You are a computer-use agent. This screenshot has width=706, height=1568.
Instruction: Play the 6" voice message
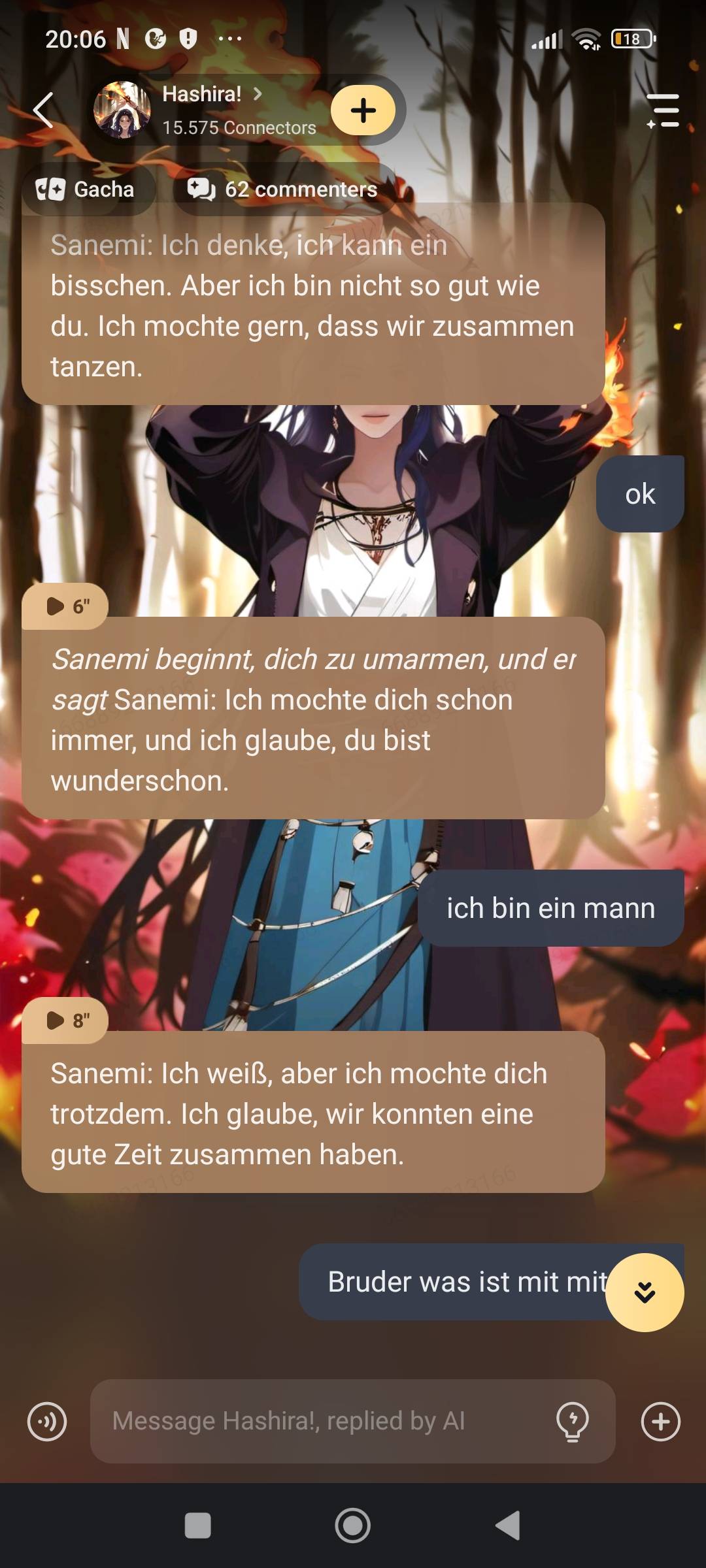pyautogui.click(x=65, y=606)
